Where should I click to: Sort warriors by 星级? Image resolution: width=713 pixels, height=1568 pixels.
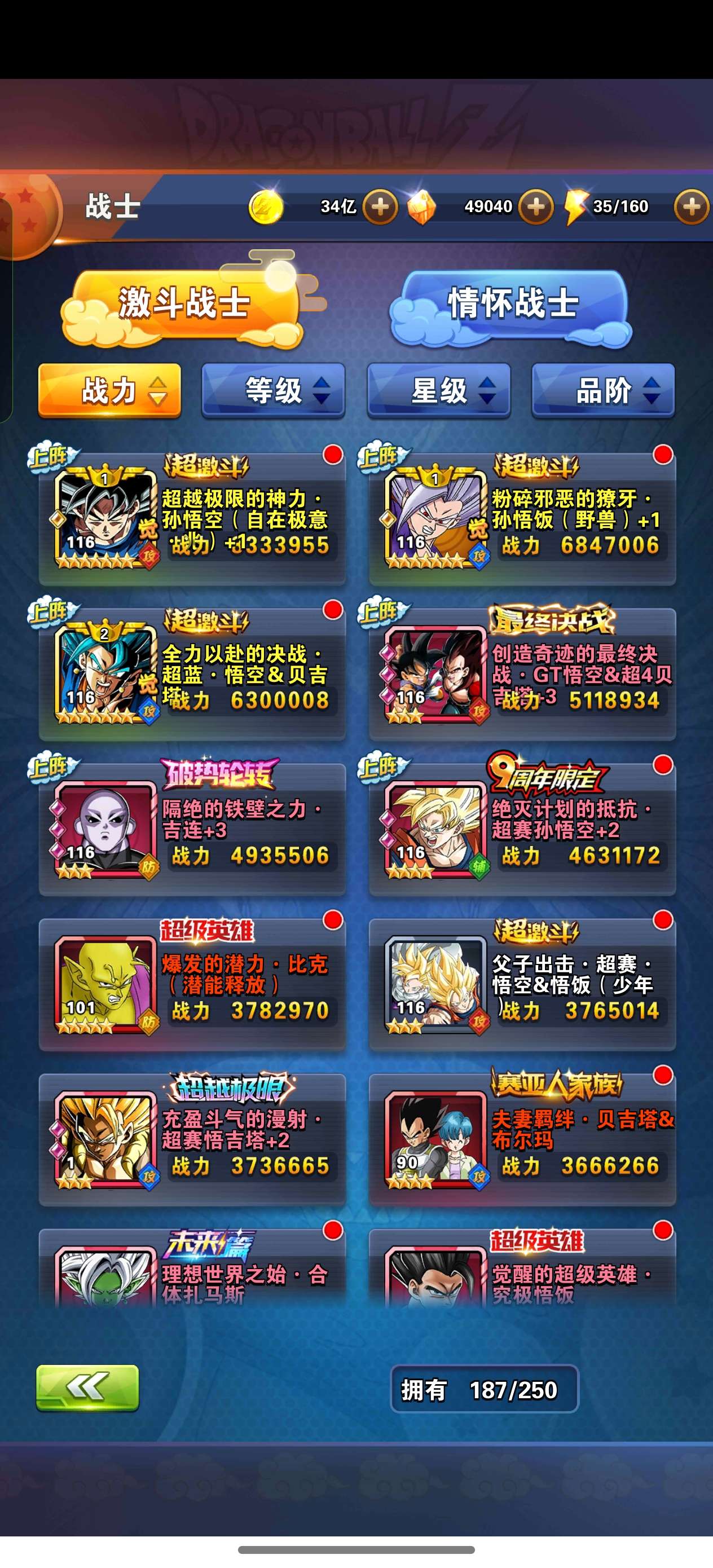click(x=439, y=391)
